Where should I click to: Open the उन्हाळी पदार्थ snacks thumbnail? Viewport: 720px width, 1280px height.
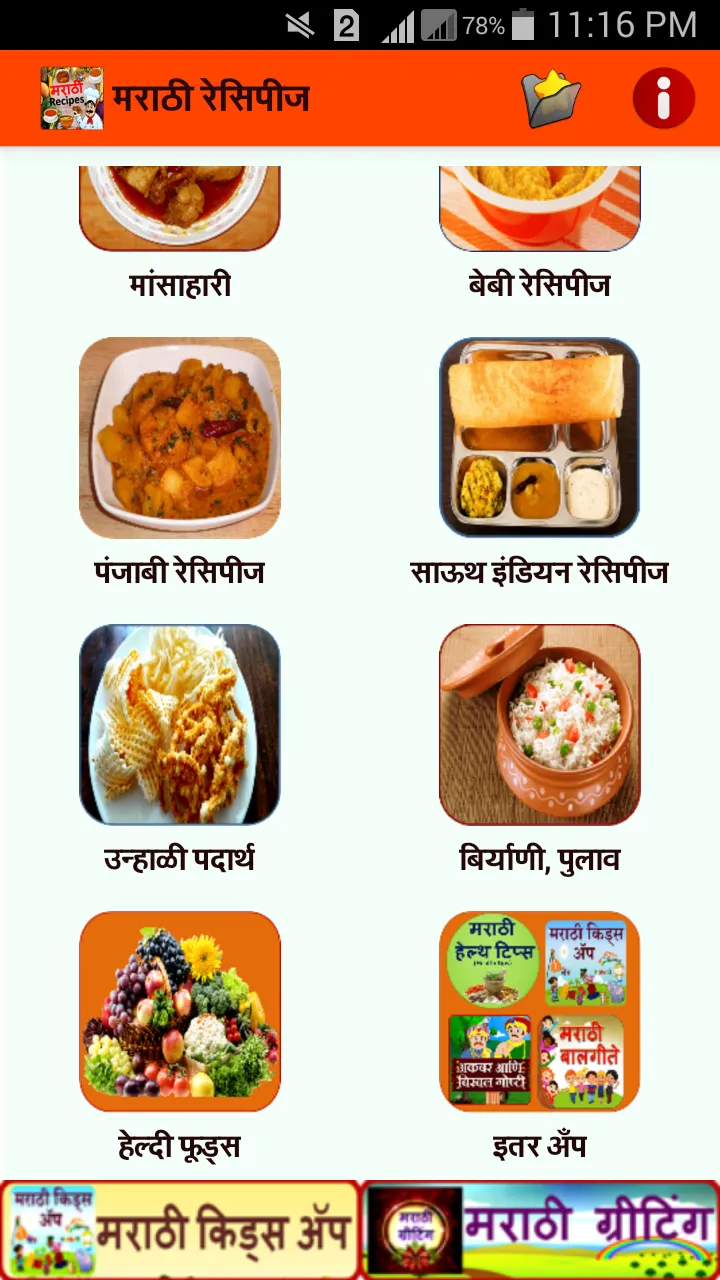(x=180, y=724)
